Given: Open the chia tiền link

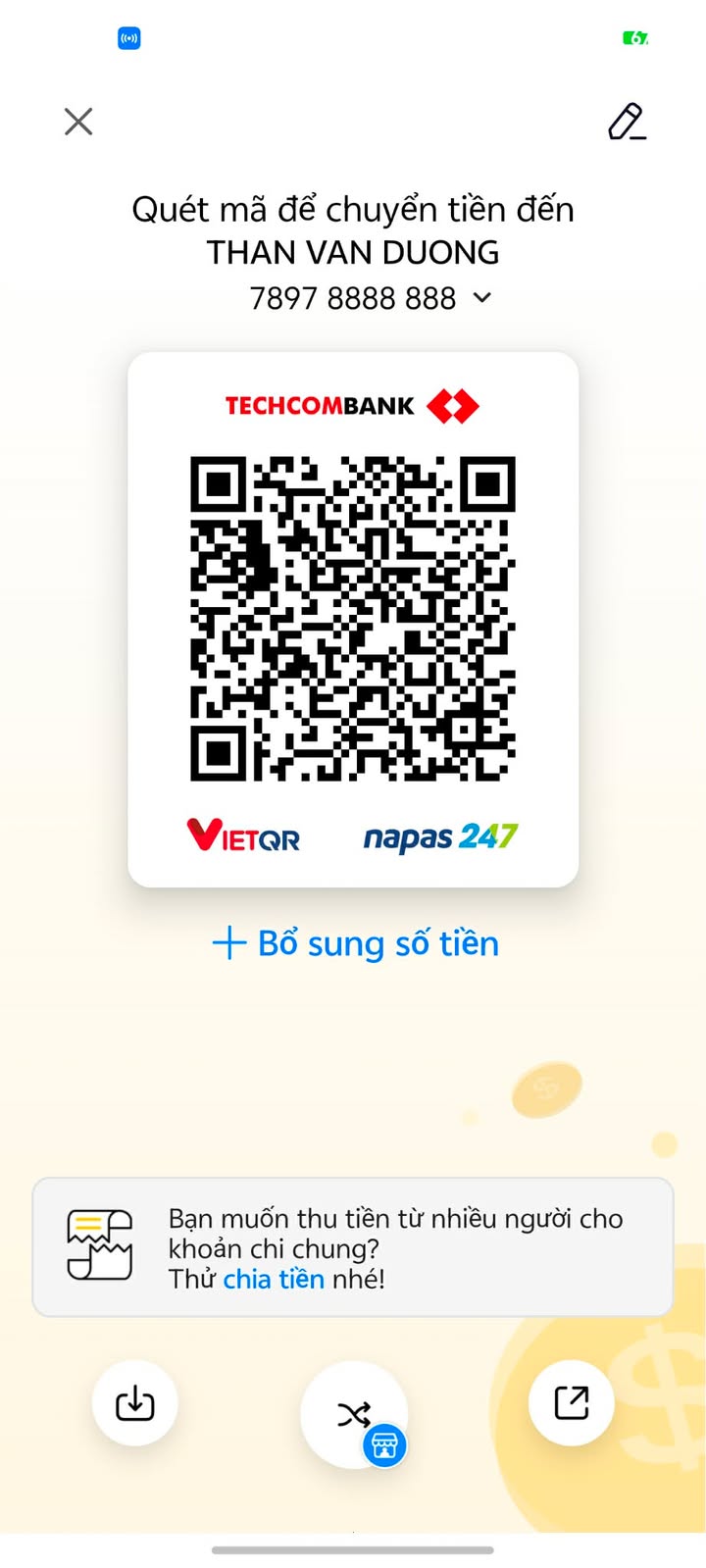Looking at the screenshot, I should tap(274, 1279).
